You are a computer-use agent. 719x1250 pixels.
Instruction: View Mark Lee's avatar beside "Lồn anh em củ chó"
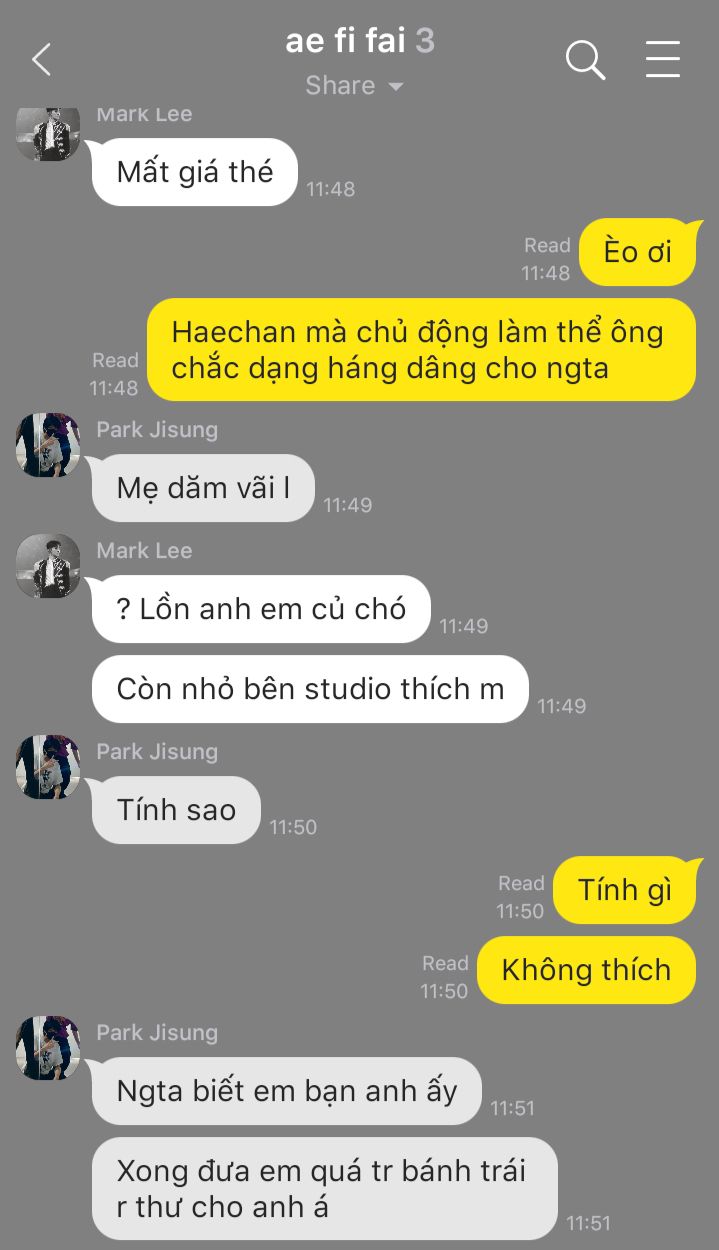tap(47, 566)
